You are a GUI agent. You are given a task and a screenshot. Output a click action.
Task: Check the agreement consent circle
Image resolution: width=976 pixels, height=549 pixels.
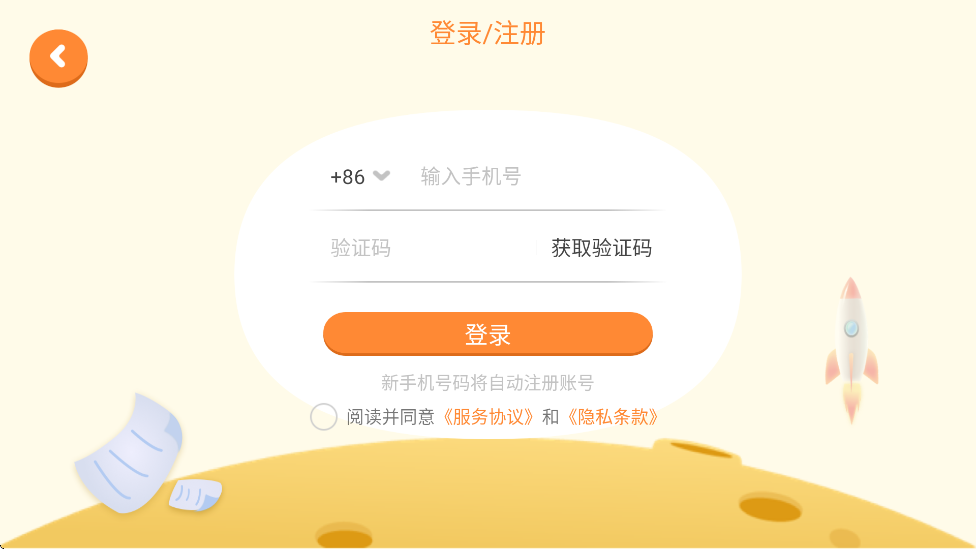tap(323, 417)
